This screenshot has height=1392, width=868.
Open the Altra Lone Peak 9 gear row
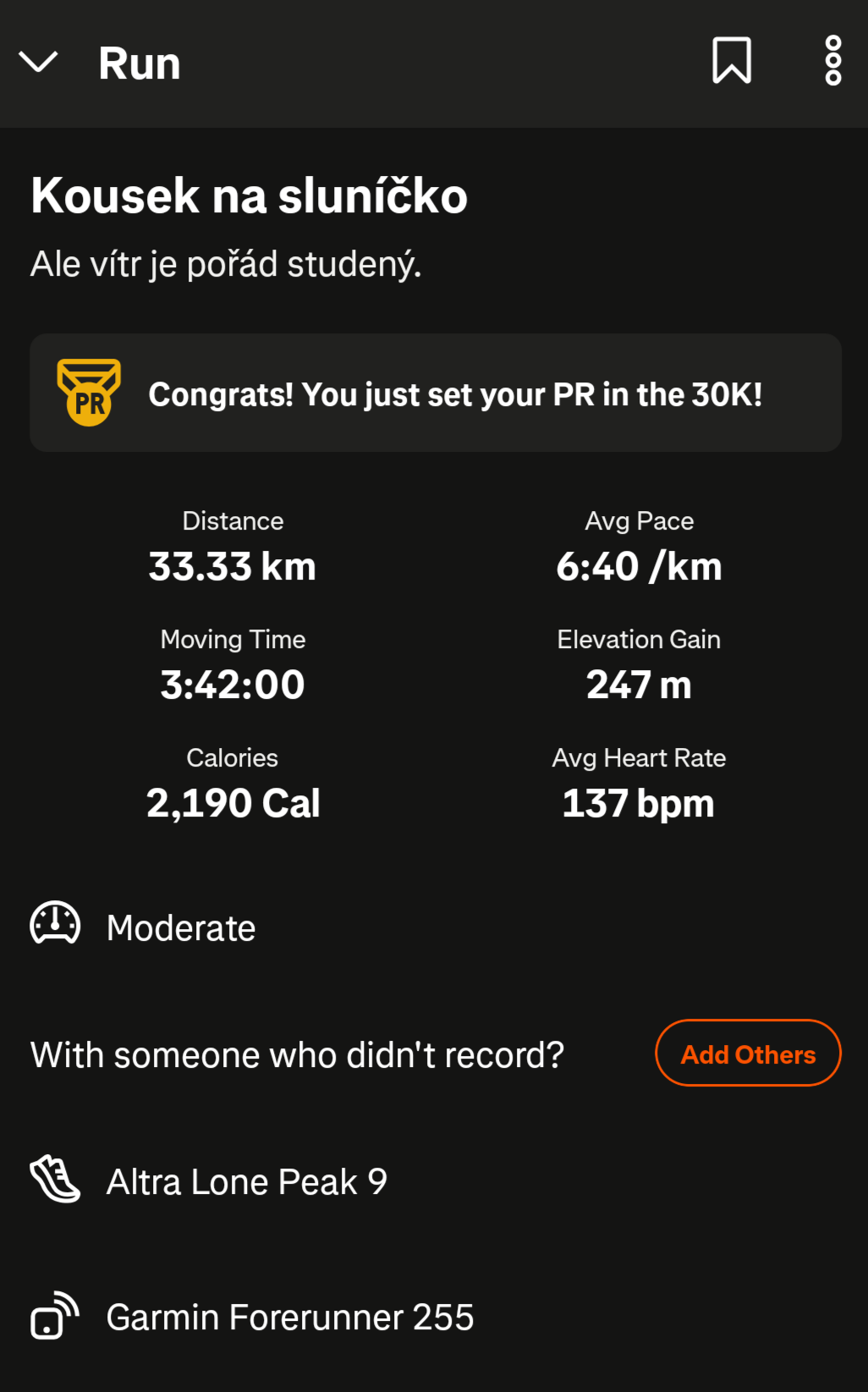(246, 1181)
